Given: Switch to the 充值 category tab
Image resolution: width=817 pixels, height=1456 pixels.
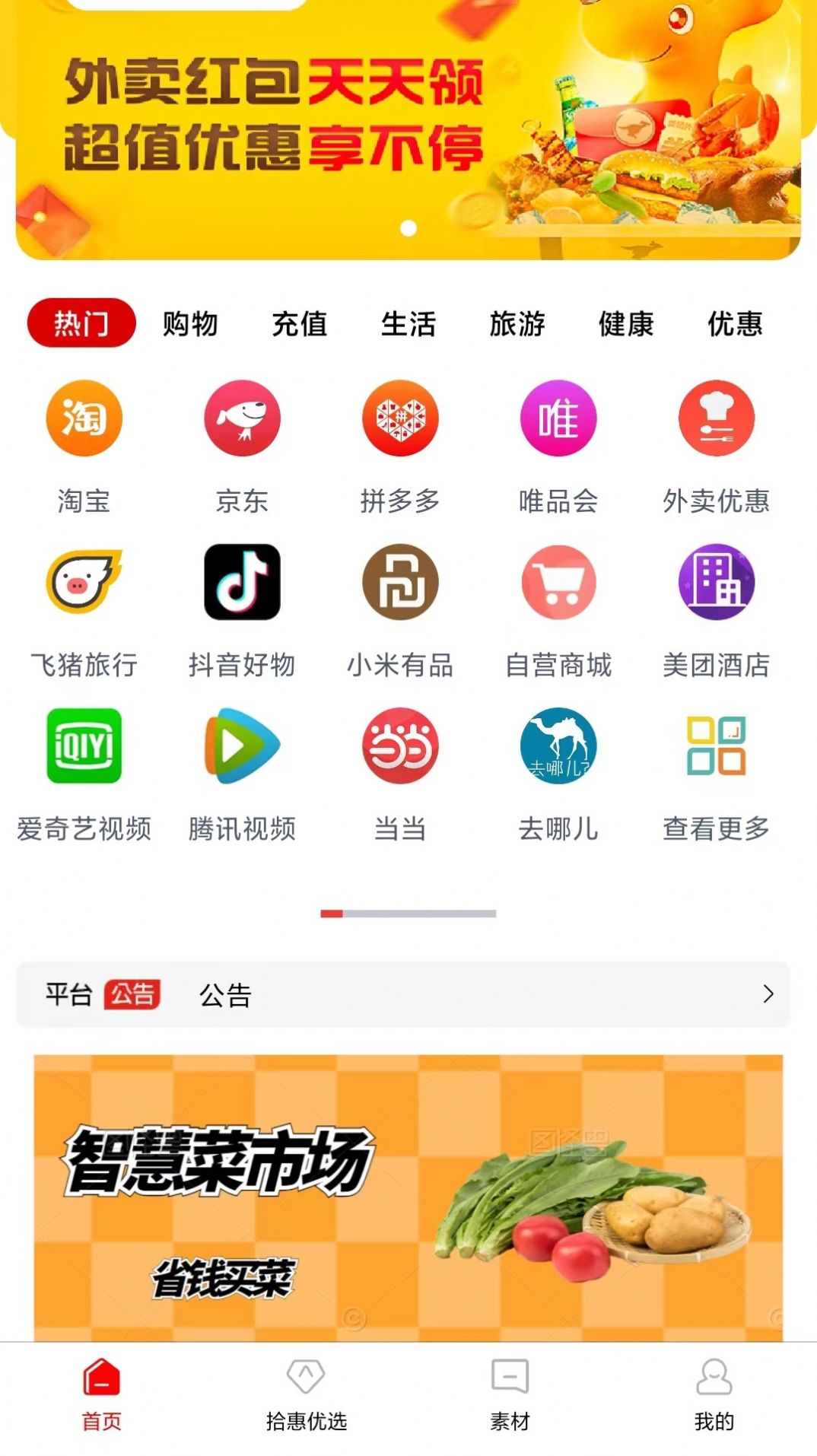Looking at the screenshot, I should tap(299, 324).
